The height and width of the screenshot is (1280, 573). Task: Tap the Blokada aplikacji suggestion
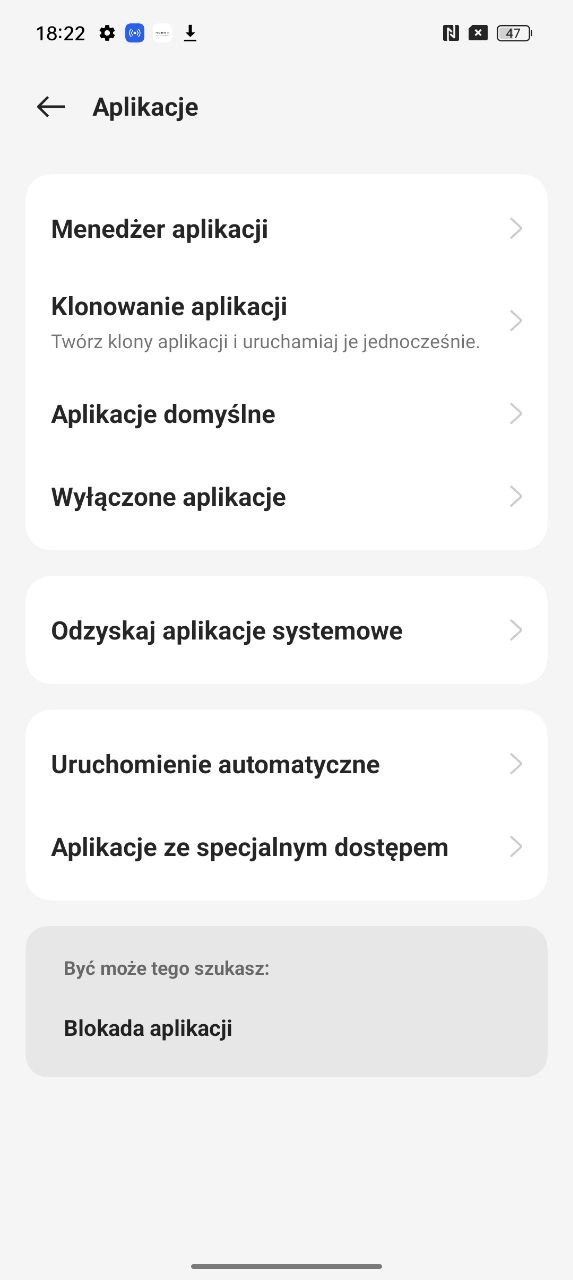[148, 1028]
